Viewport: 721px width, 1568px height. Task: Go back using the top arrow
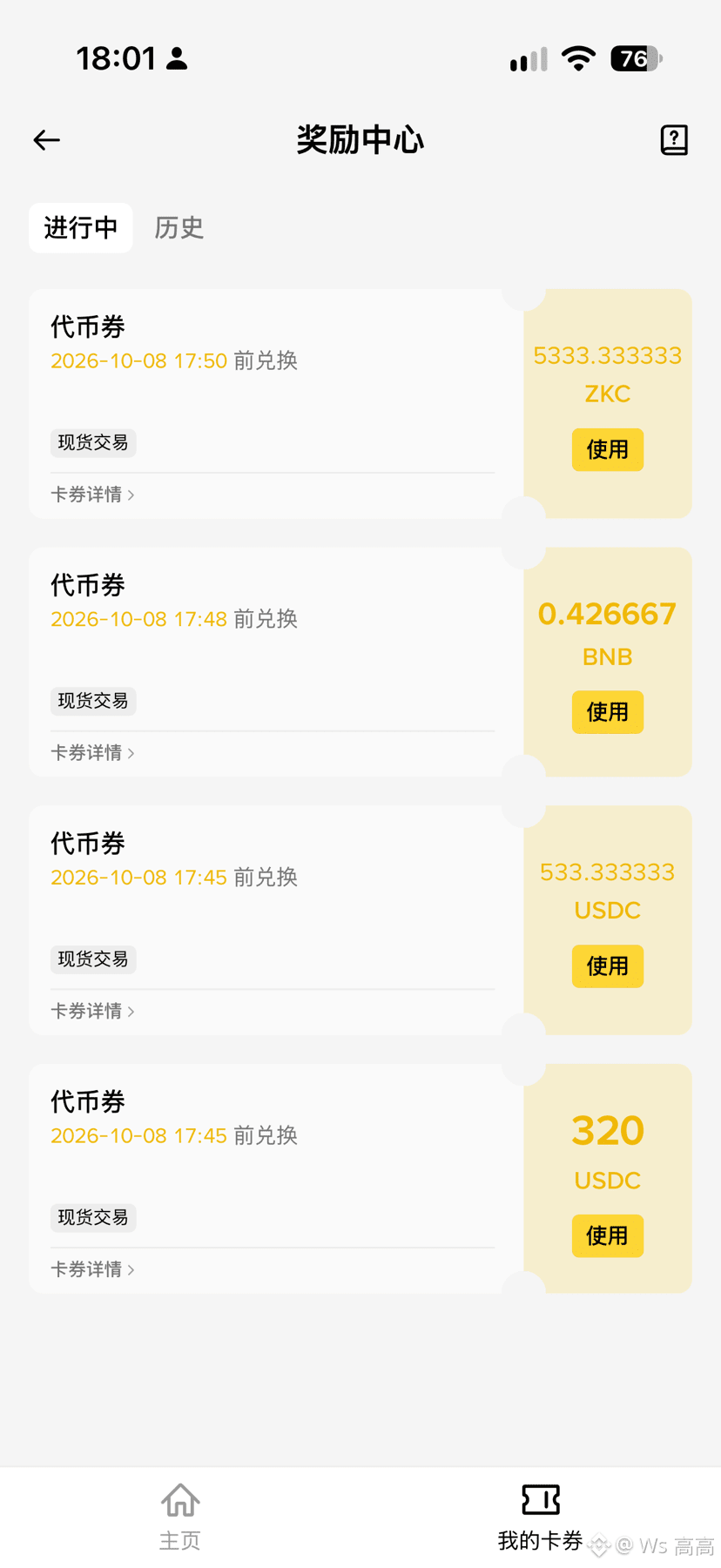47,140
